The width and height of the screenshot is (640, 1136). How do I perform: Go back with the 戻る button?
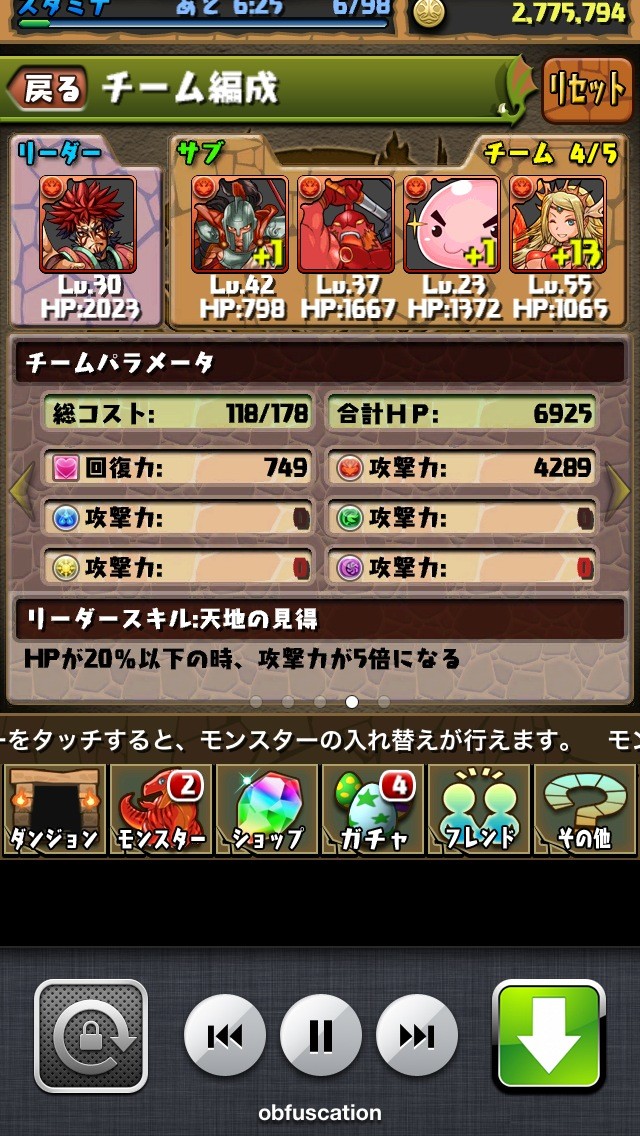pyautogui.click(x=48, y=89)
